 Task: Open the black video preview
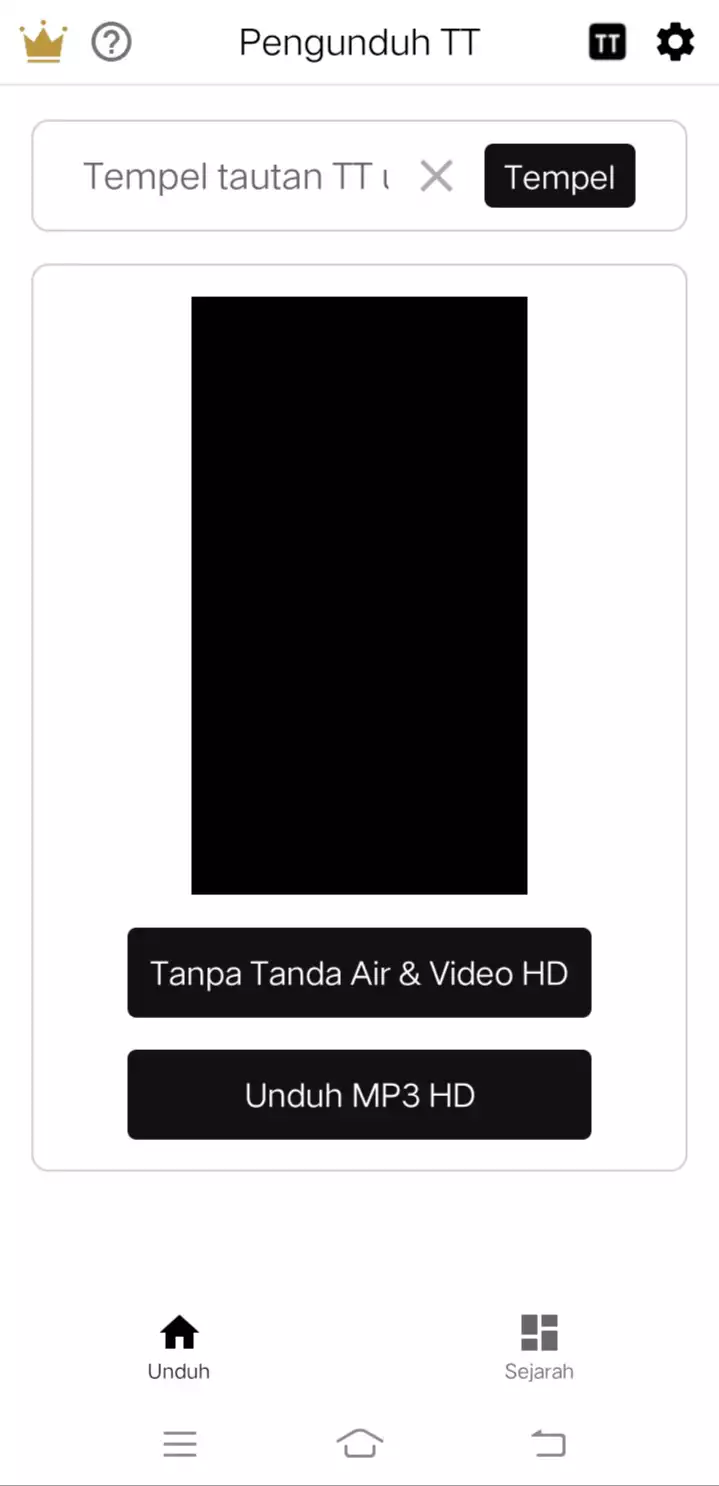(x=359, y=595)
